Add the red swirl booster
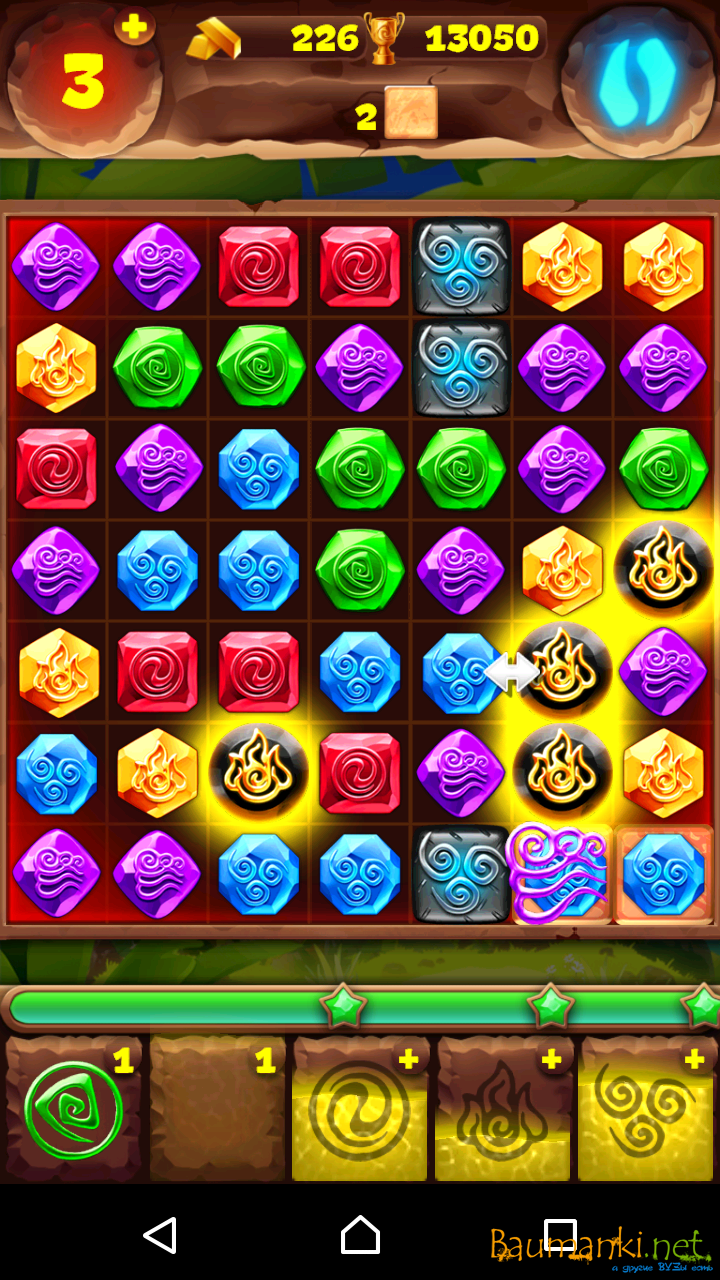The height and width of the screenshot is (1280, 720). click(x=359, y=1110)
